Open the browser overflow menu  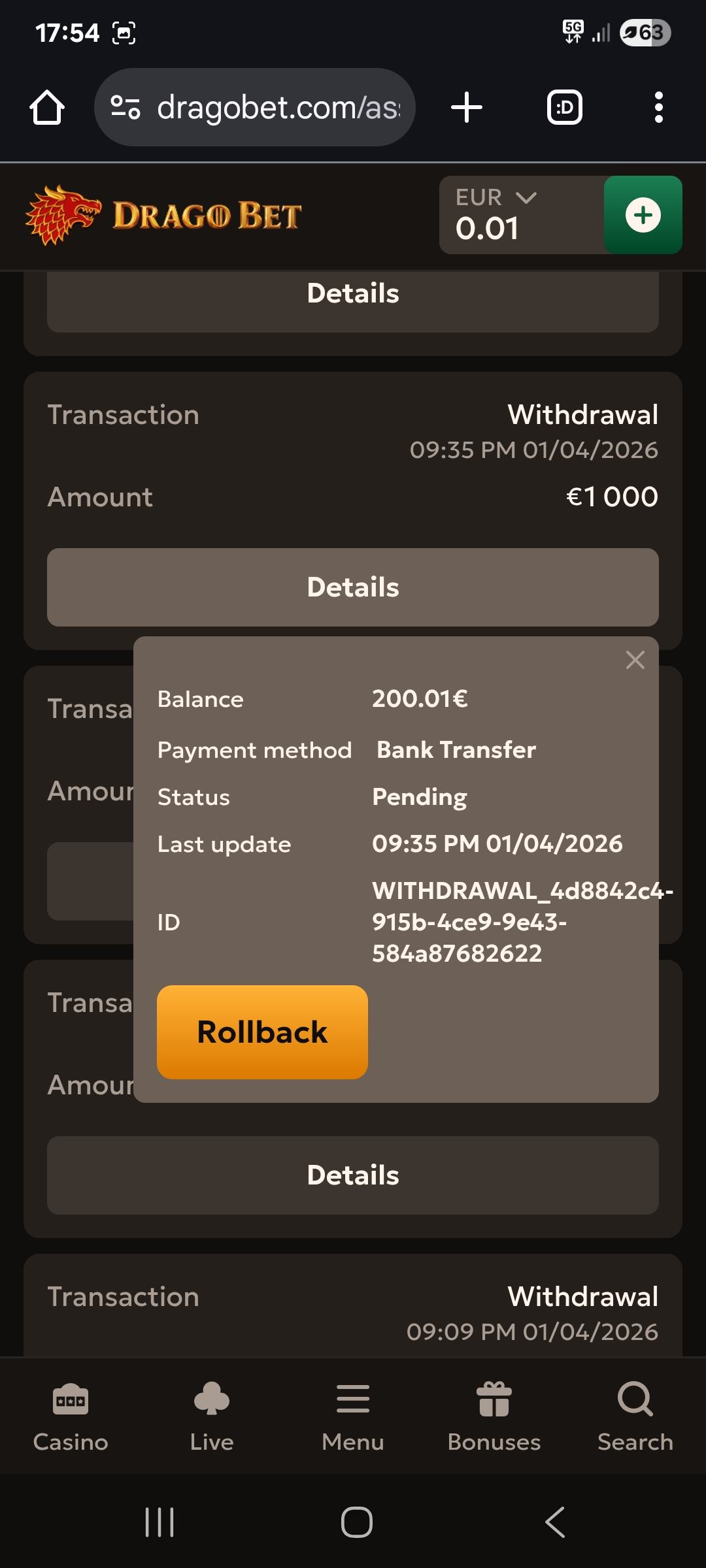point(658,108)
